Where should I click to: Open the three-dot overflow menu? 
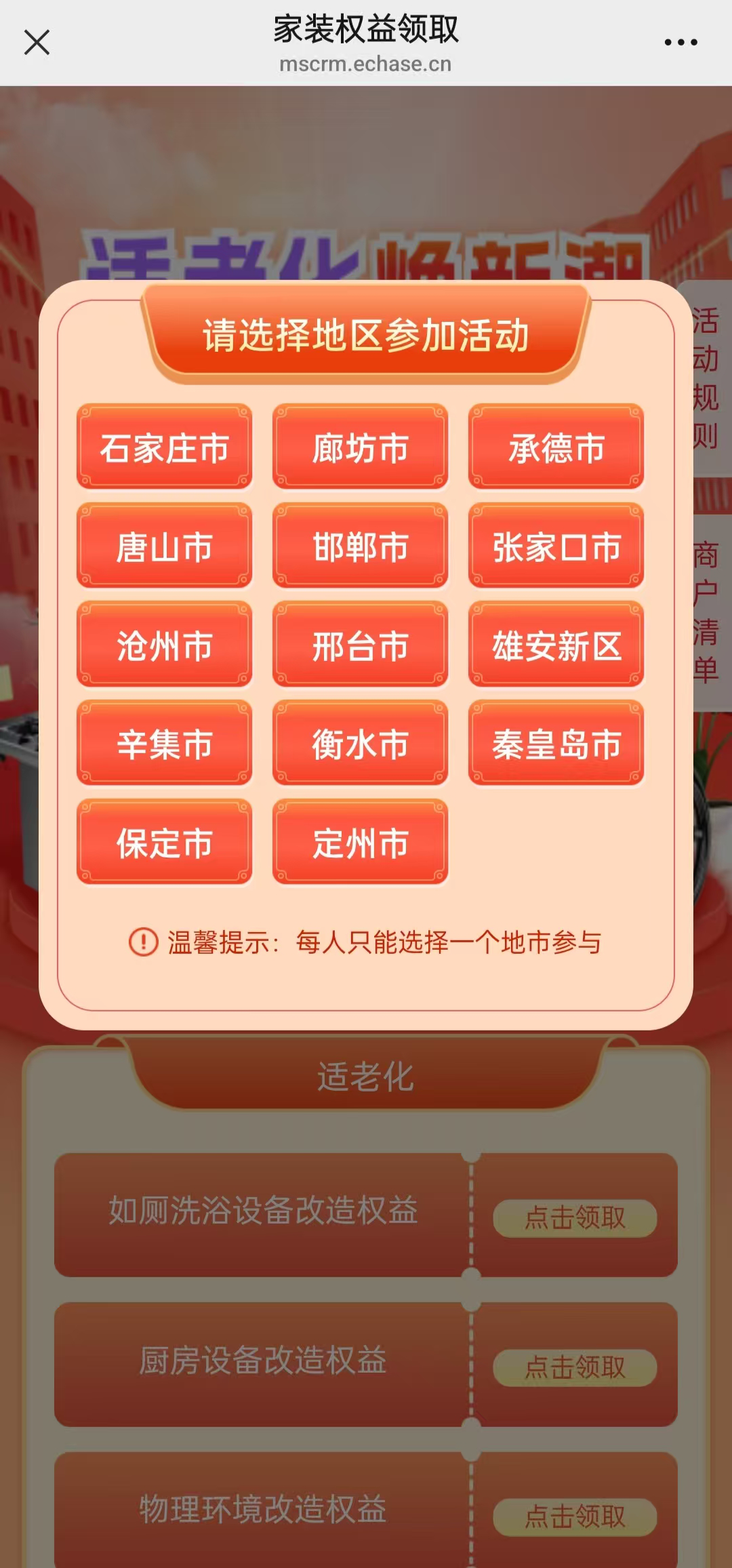680,42
